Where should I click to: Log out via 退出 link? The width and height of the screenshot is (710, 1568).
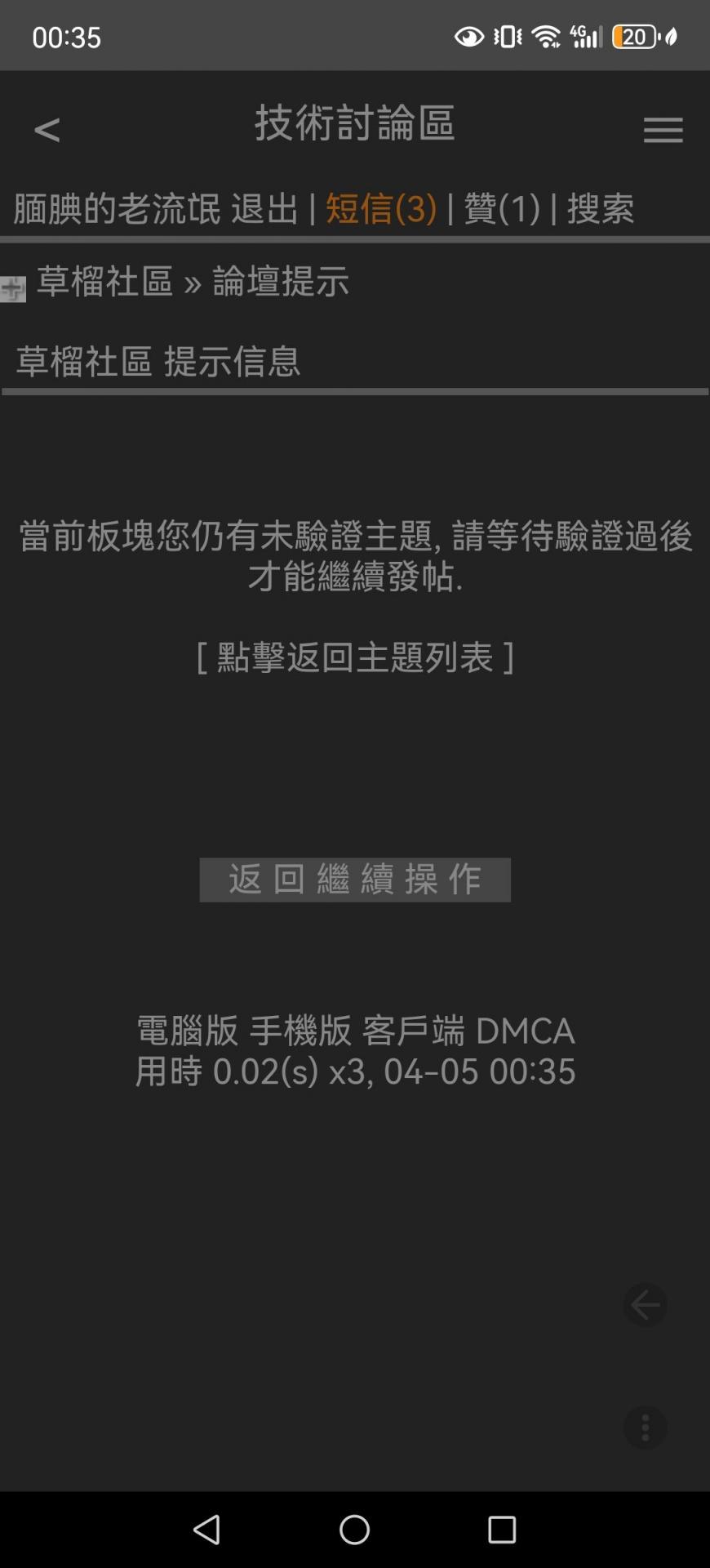click(x=264, y=209)
